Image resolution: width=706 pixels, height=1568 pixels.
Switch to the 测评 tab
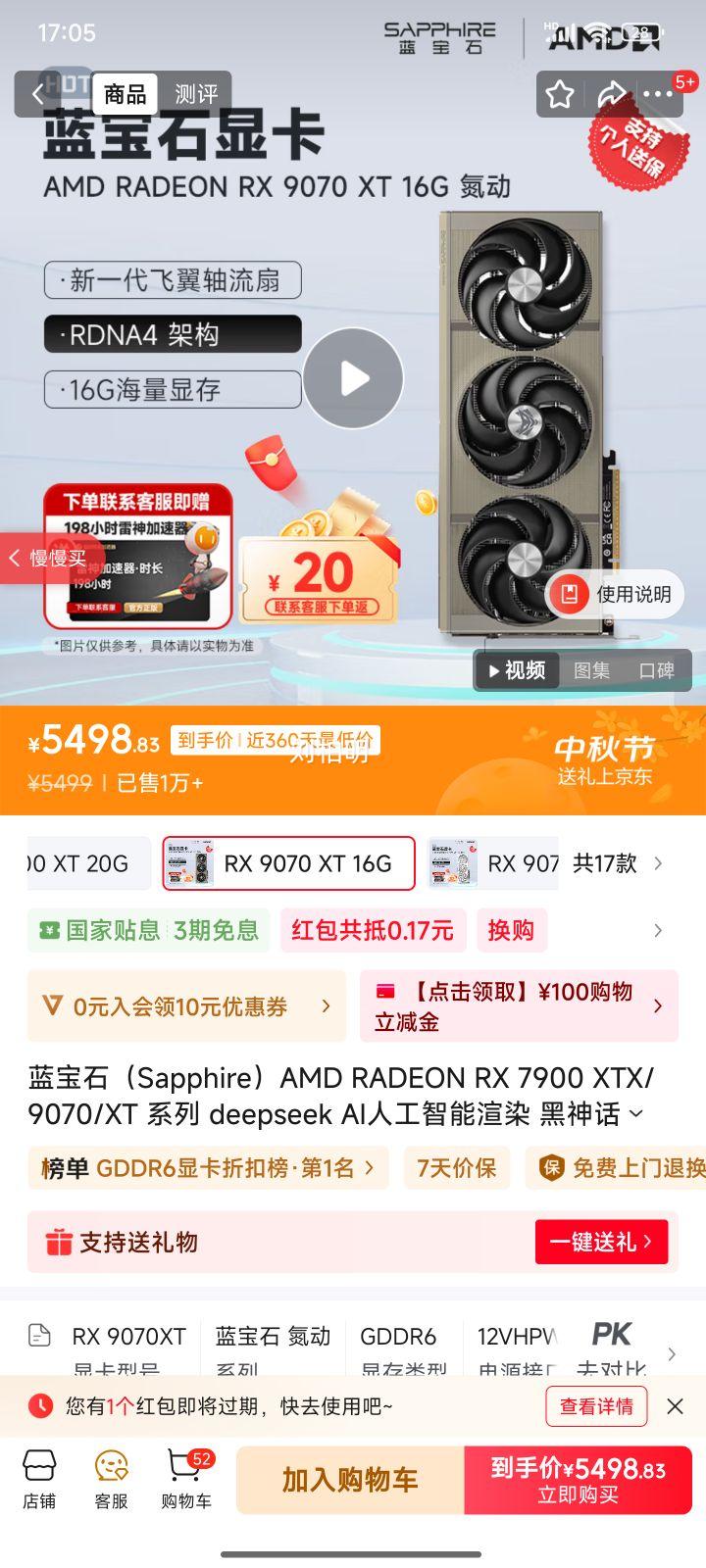[x=196, y=94]
